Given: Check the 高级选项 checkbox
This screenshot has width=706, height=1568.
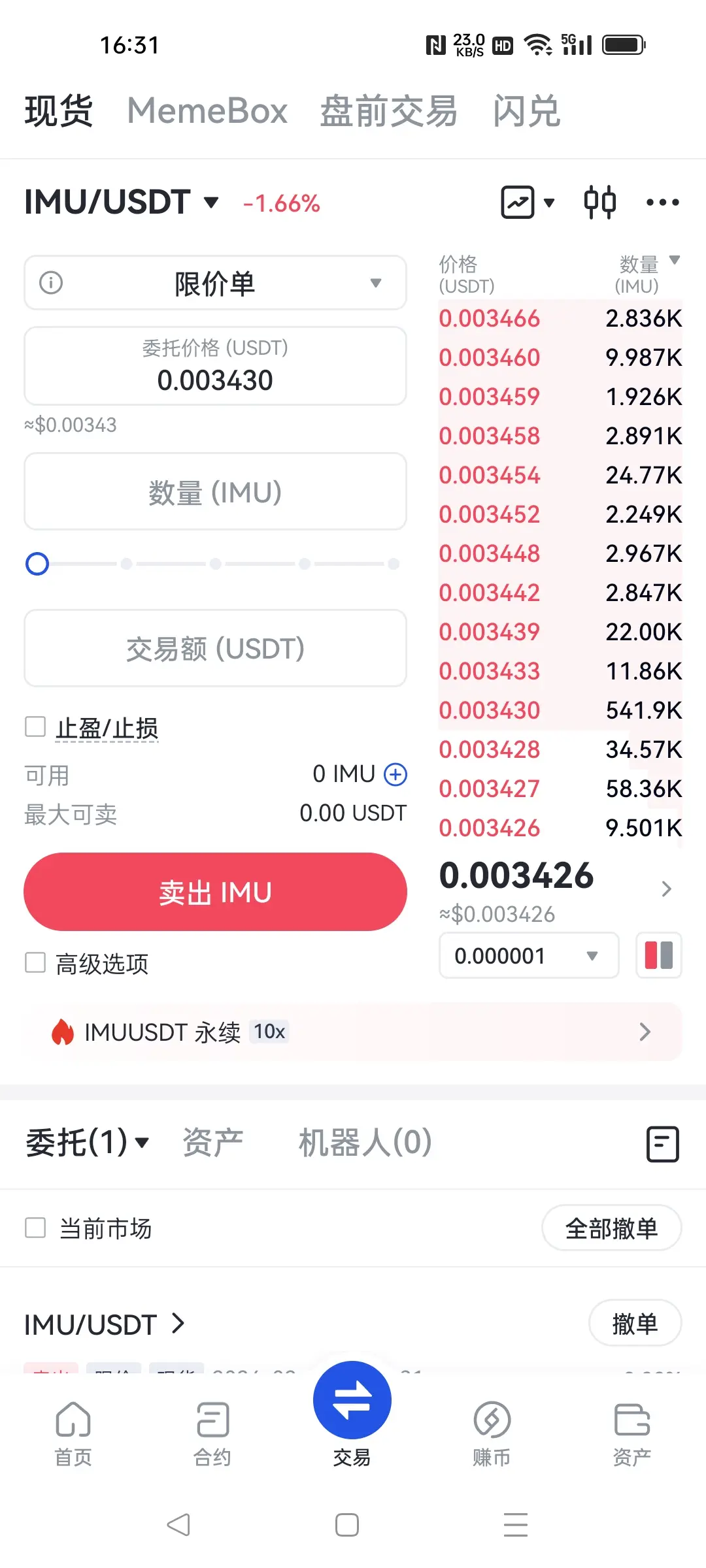Looking at the screenshot, I should 35,962.
